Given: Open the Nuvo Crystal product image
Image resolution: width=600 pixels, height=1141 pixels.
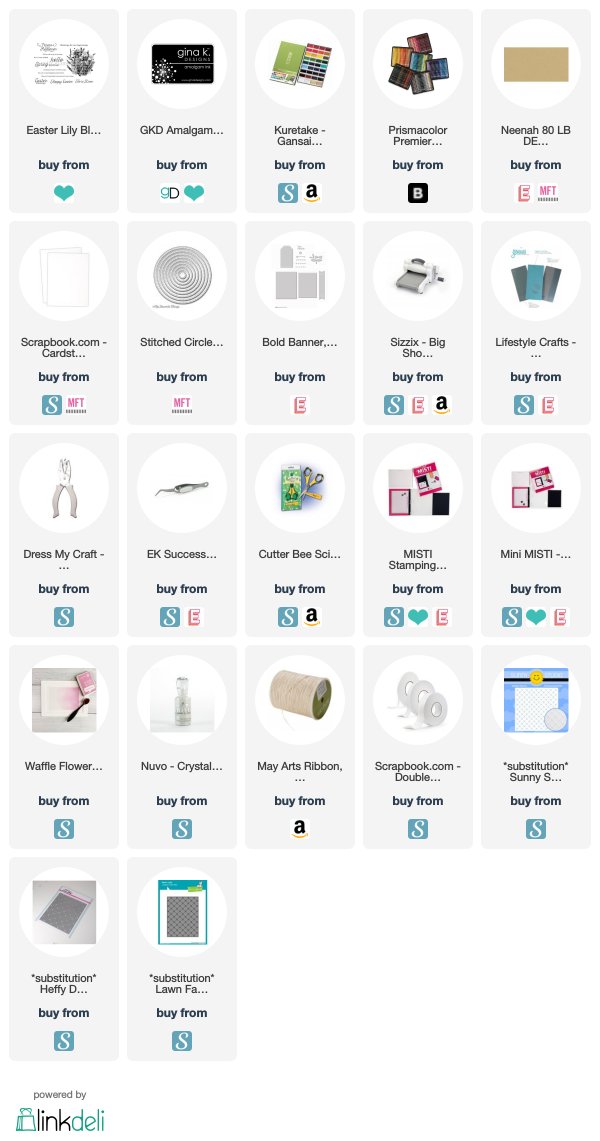Looking at the screenshot, I should coord(182,700).
